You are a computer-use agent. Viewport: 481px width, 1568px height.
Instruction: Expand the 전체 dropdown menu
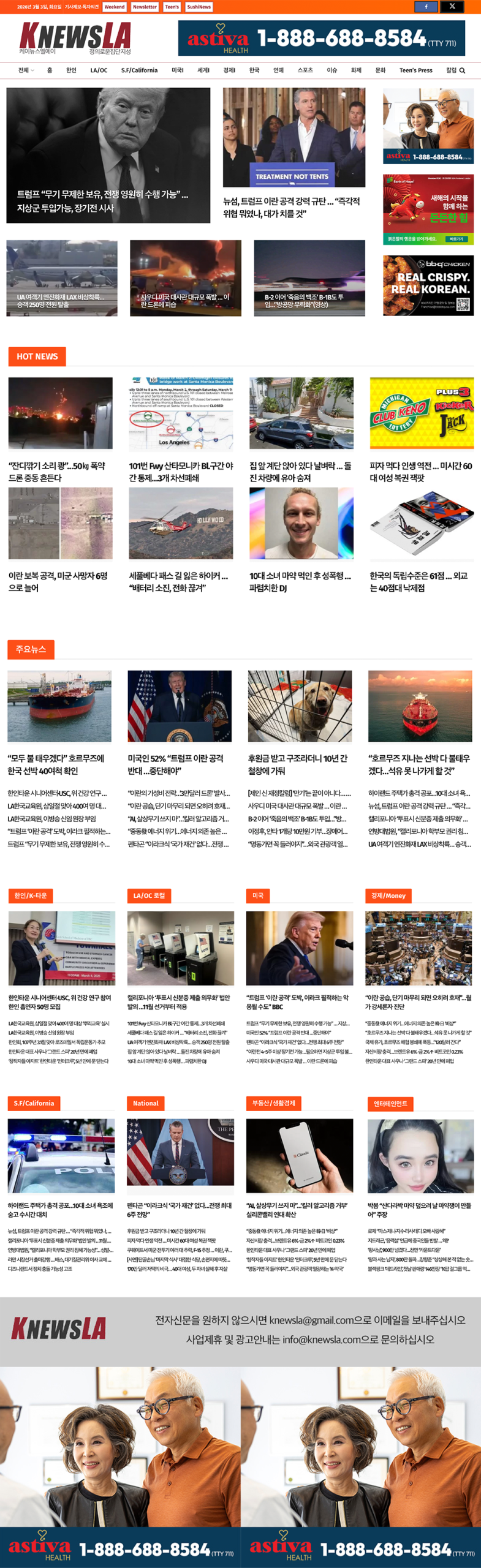coord(26,70)
